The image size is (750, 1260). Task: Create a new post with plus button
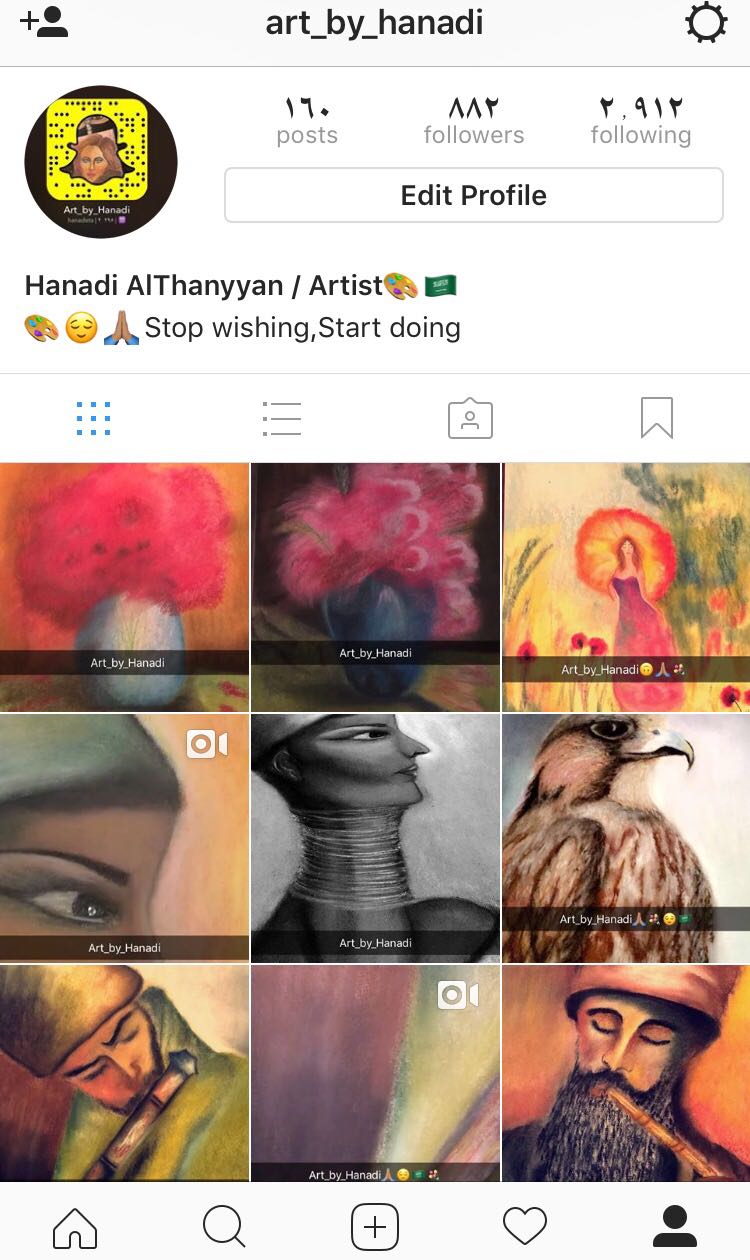[x=375, y=1226]
